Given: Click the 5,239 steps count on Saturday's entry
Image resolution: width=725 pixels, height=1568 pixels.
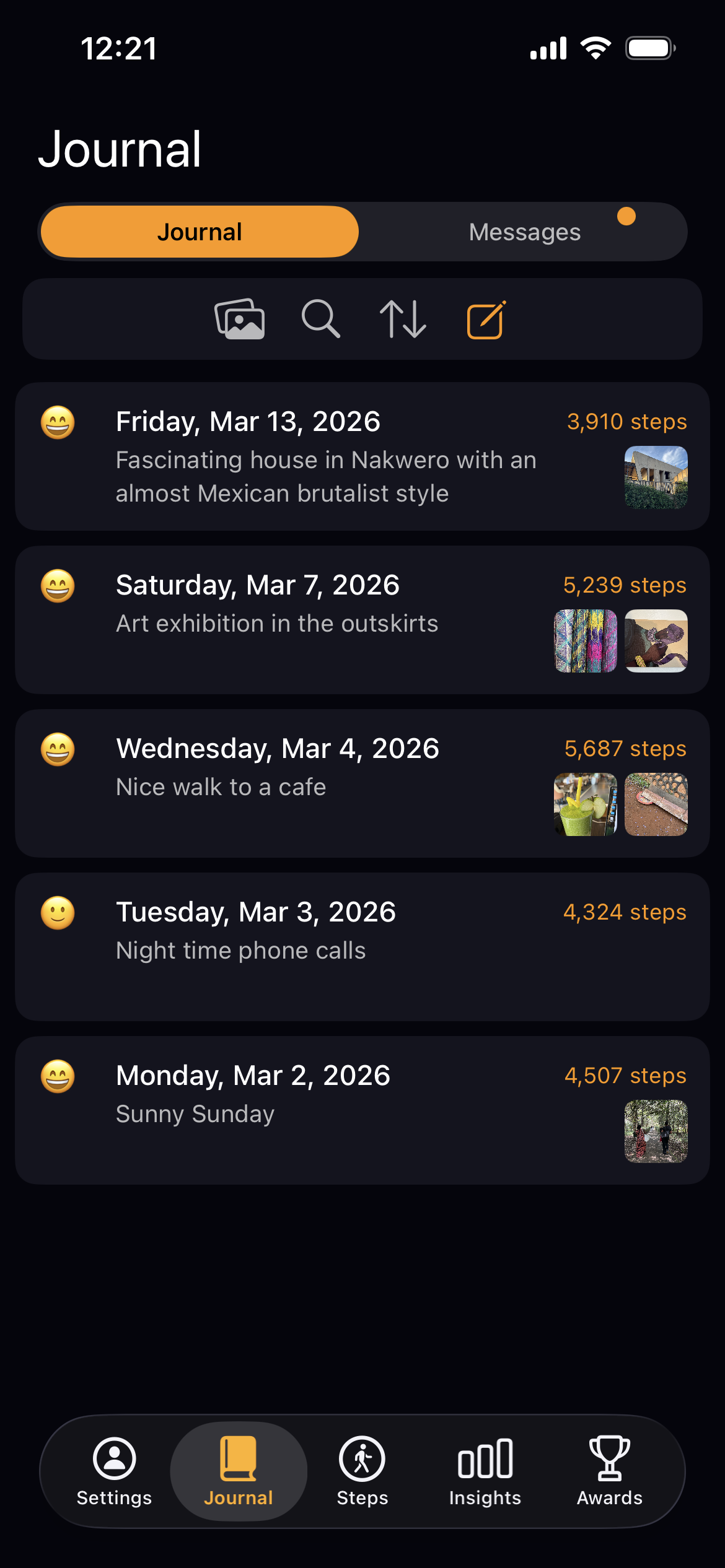Looking at the screenshot, I should point(625,585).
